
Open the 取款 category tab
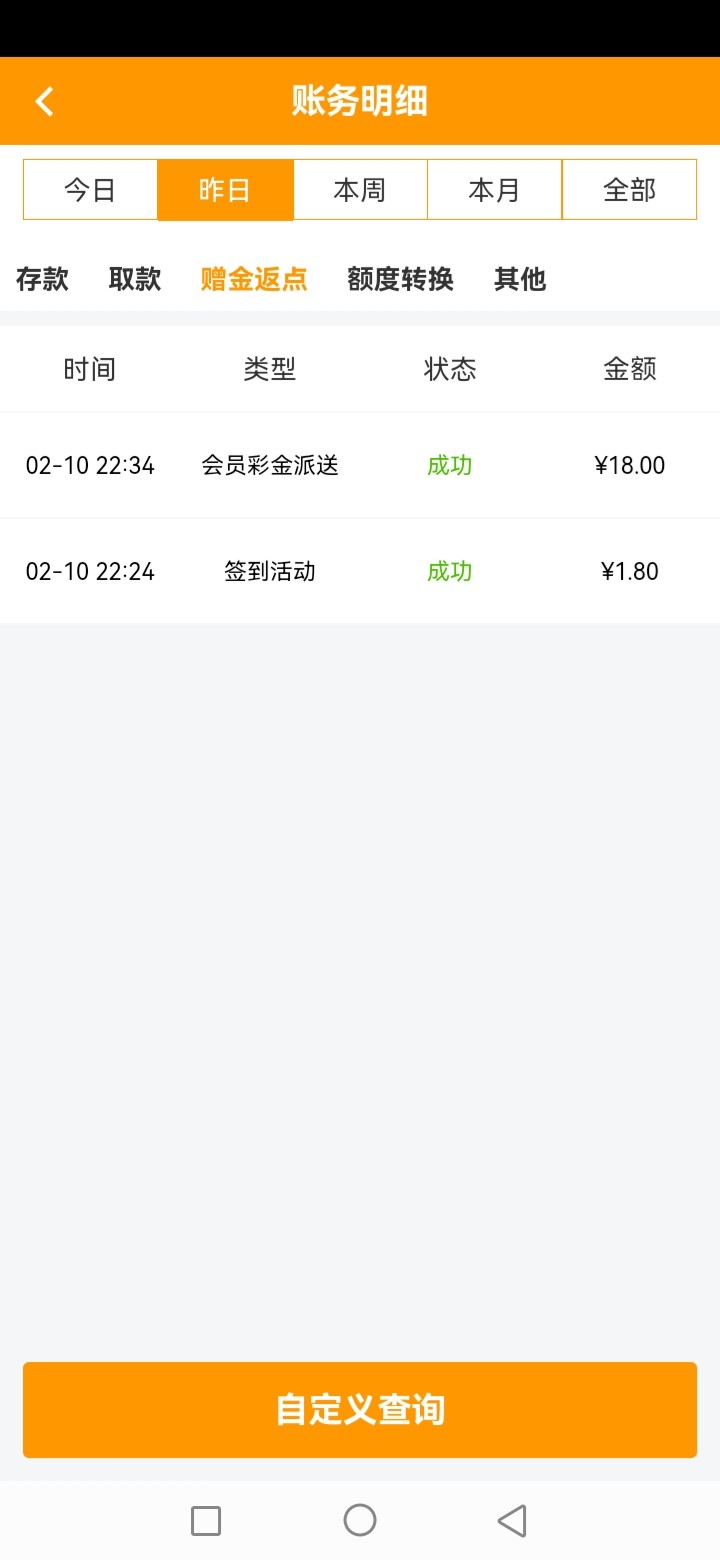pyautogui.click(x=135, y=279)
